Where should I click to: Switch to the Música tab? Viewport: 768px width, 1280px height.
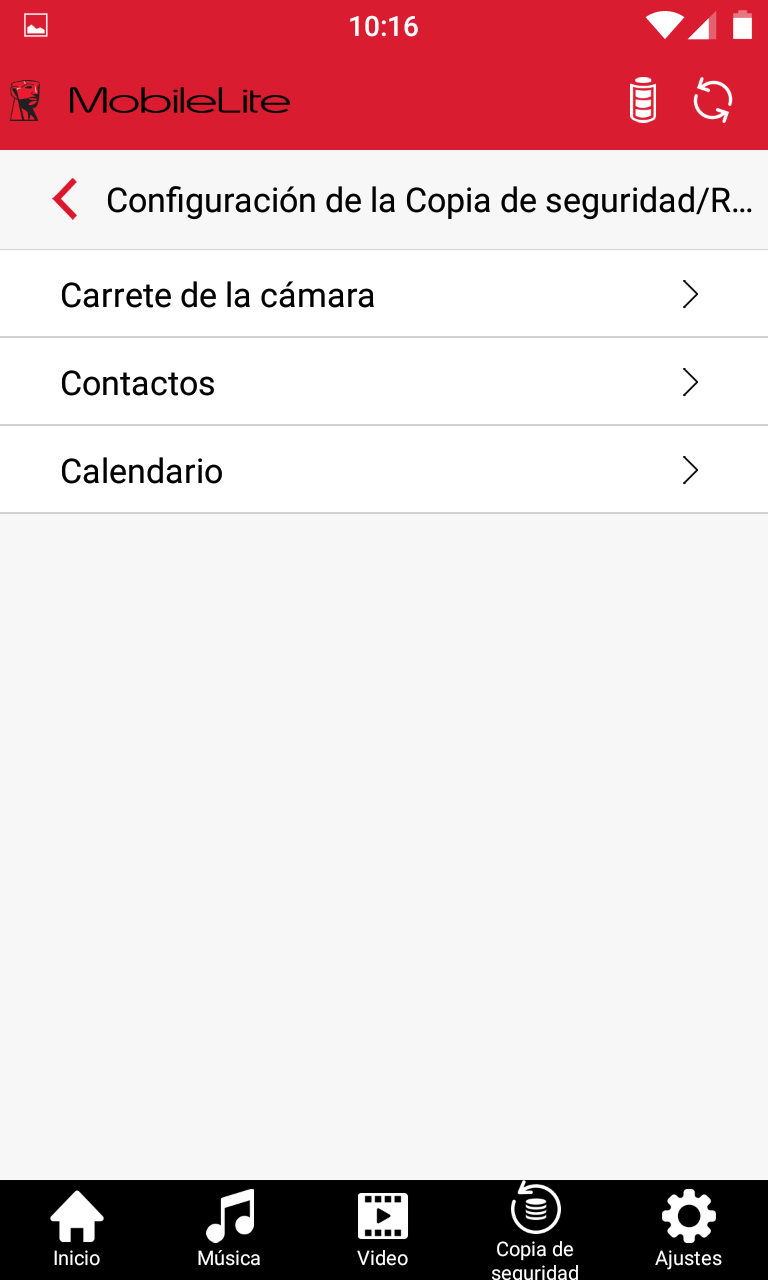(x=230, y=1230)
